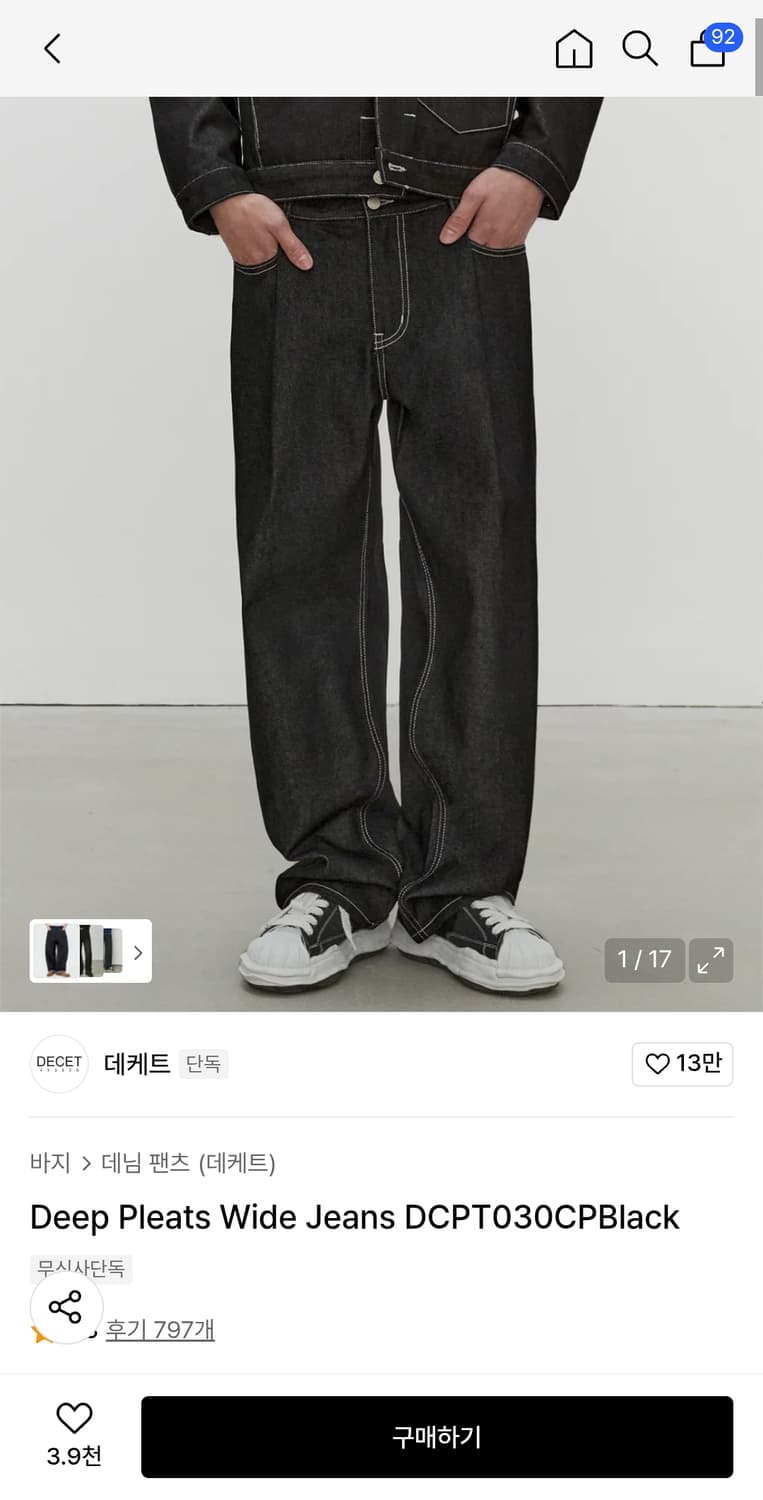Open the home screen icon
Viewport: 763px width, 1500px height.
pyautogui.click(x=573, y=48)
